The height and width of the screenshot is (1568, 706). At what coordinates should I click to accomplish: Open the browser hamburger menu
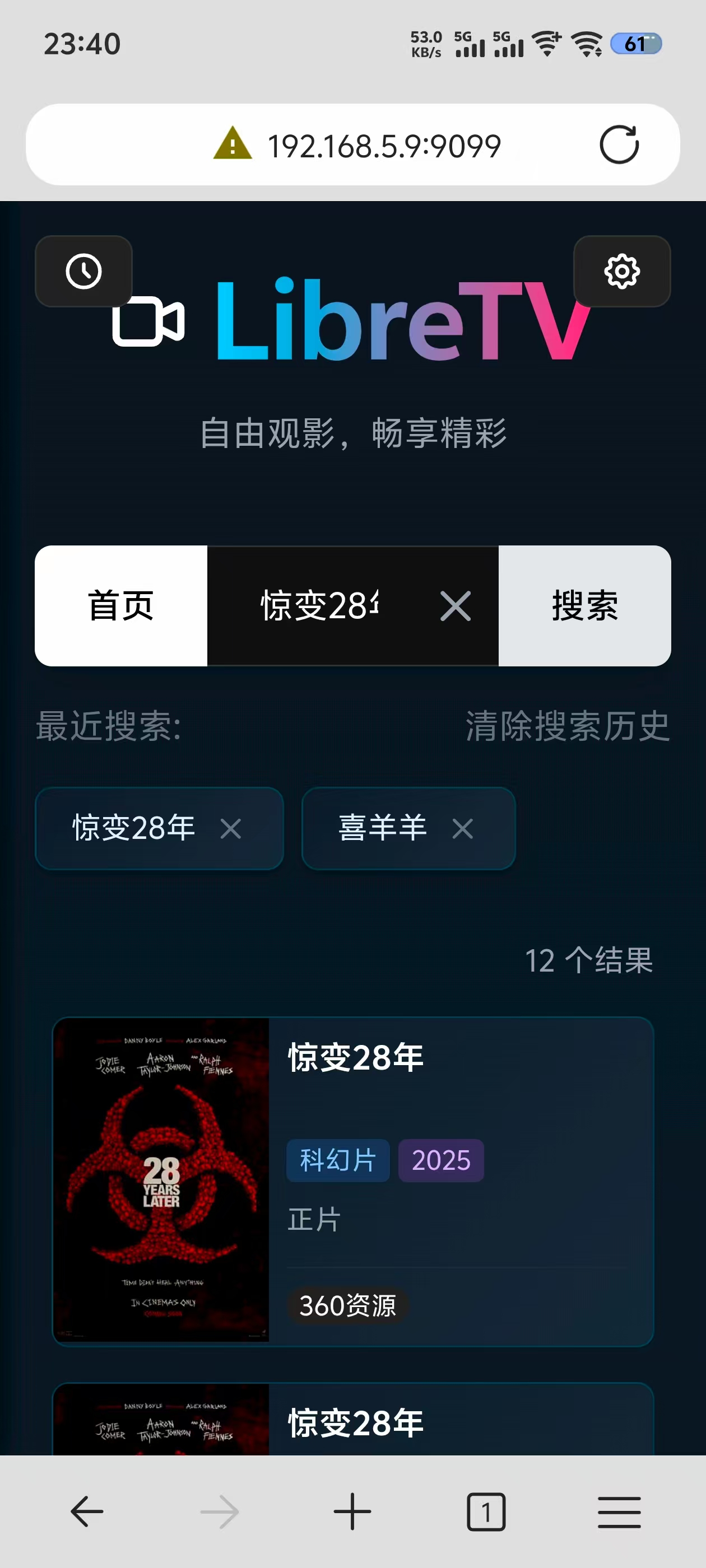click(x=619, y=1511)
